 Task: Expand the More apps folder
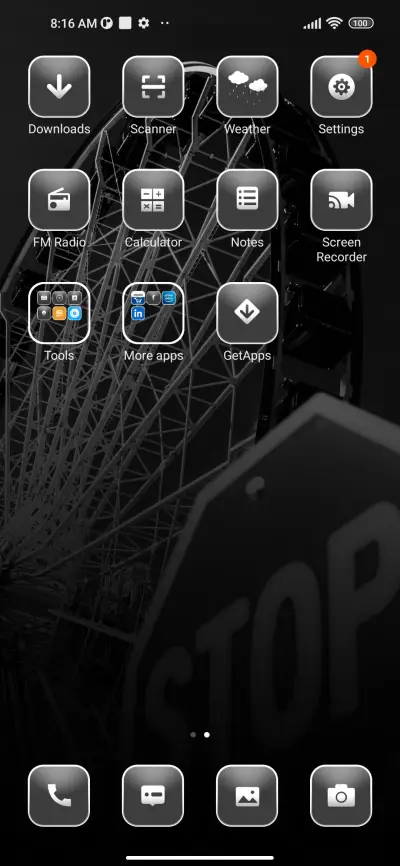(x=153, y=313)
